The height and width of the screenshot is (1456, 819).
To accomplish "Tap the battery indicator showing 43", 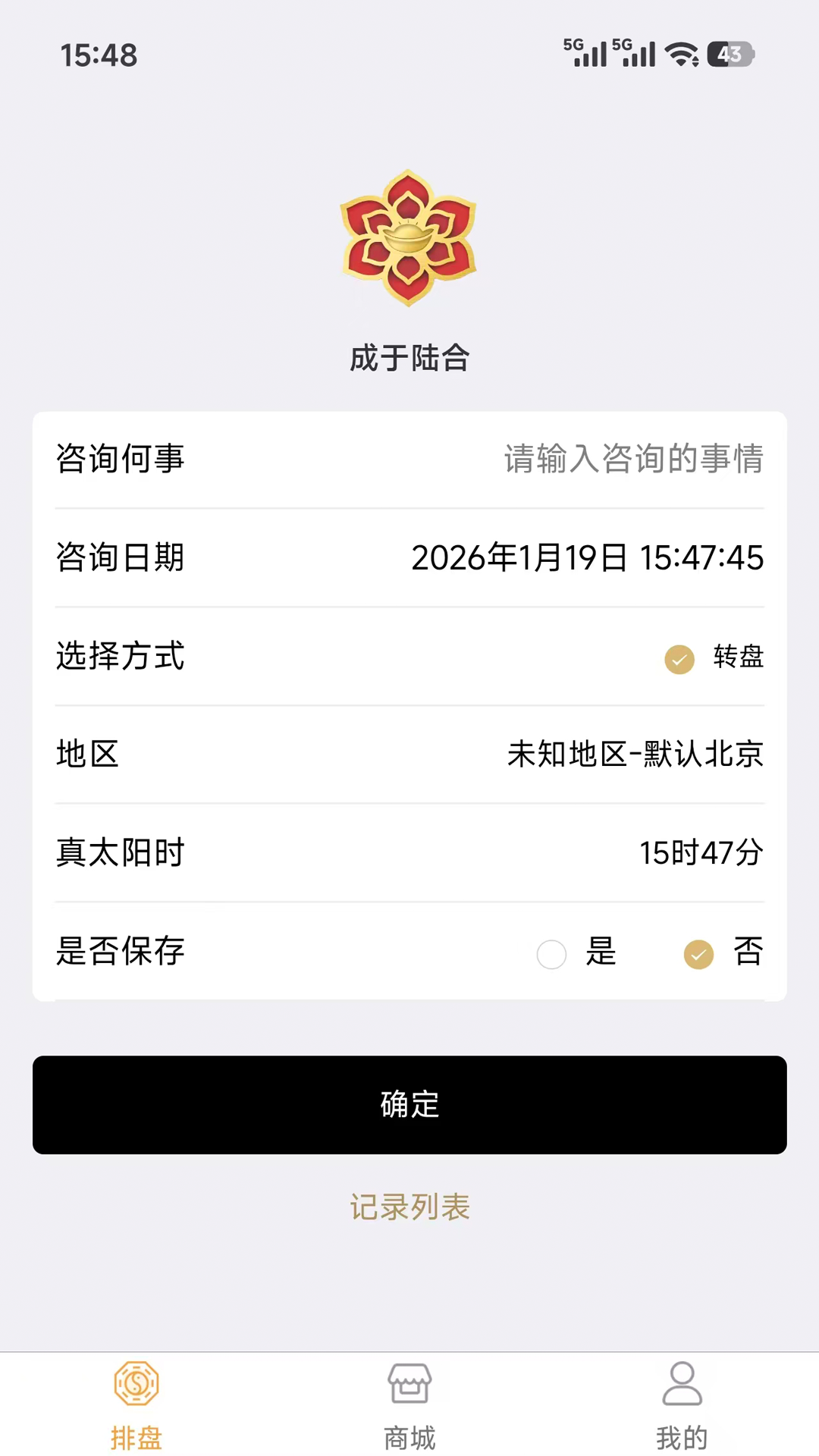I will [x=730, y=54].
